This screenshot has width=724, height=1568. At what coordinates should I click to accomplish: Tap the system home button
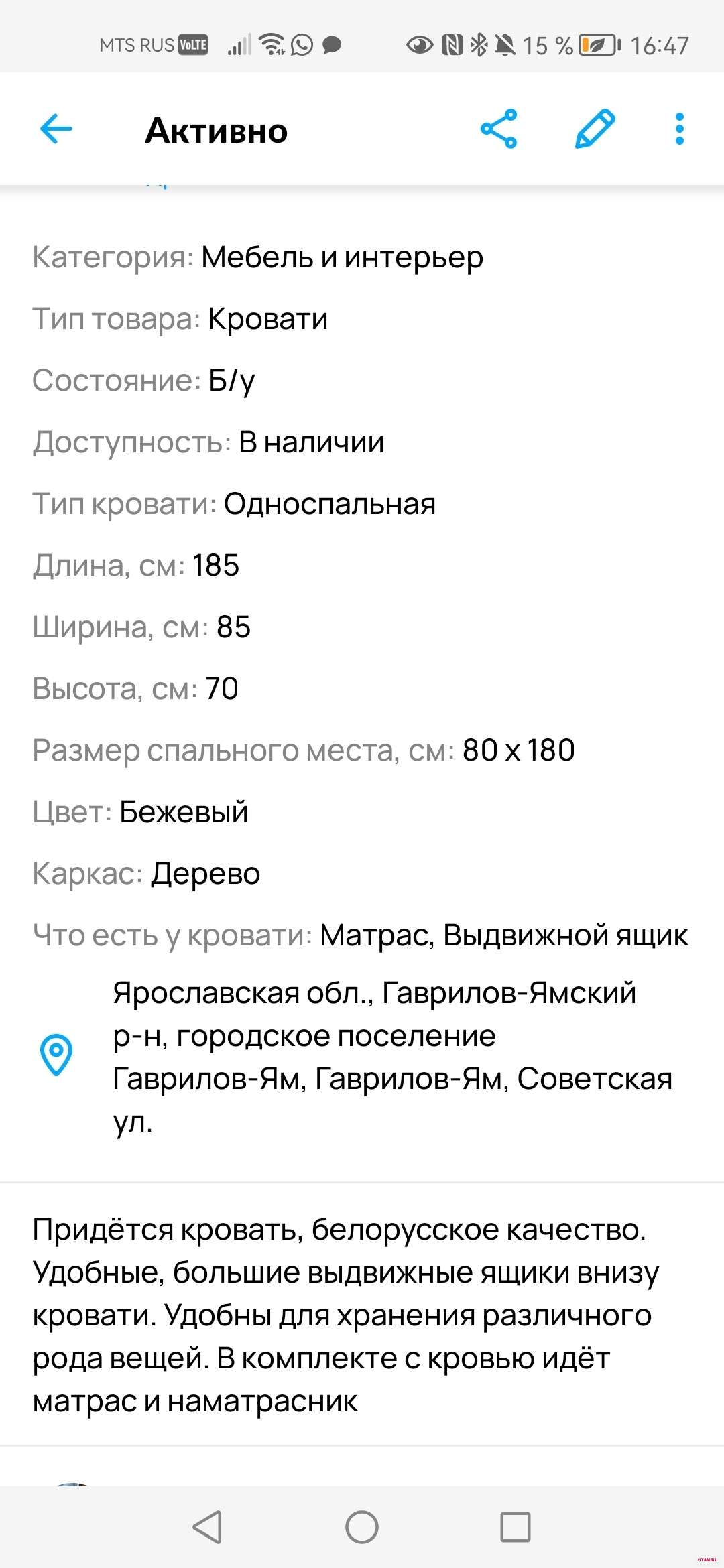click(x=362, y=1527)
